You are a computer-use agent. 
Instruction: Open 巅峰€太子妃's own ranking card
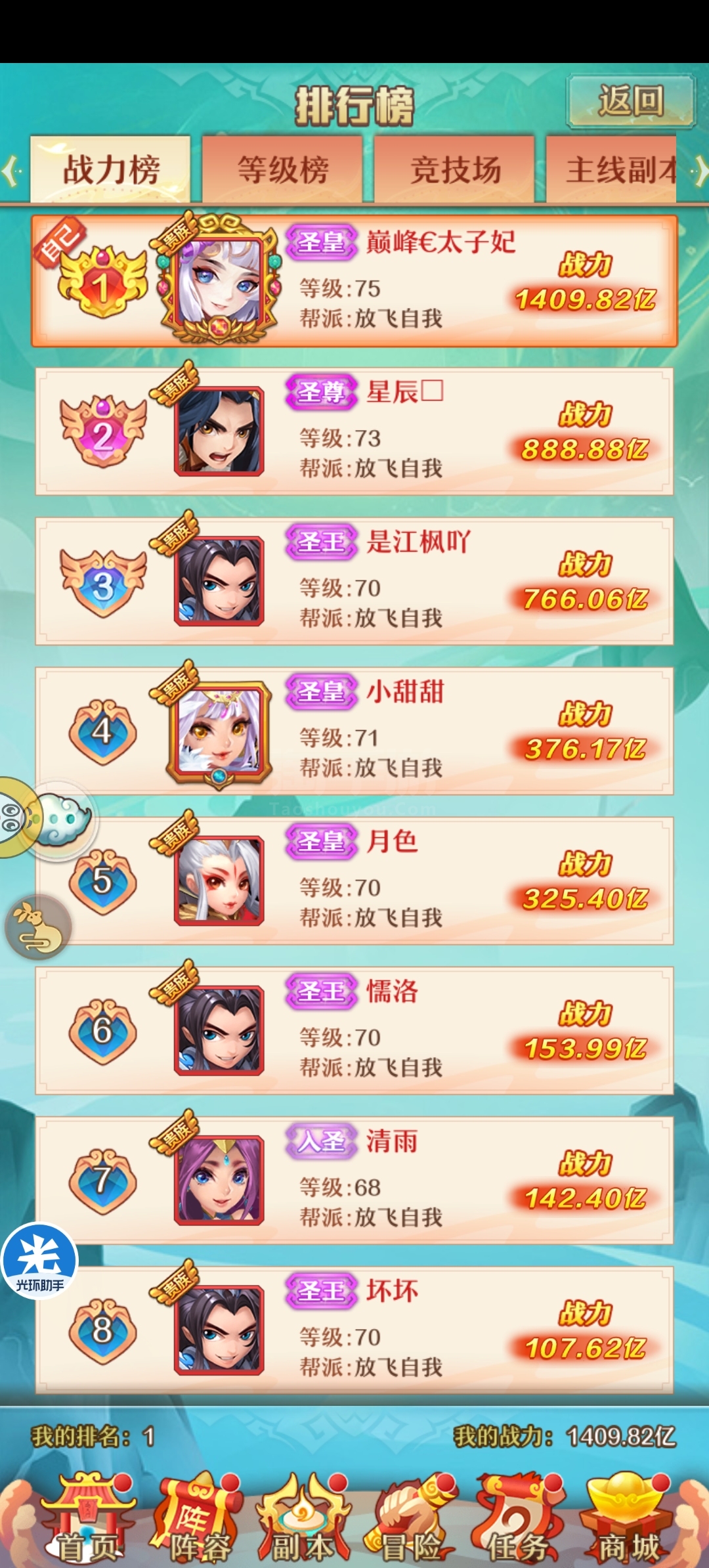click(354, 281)
